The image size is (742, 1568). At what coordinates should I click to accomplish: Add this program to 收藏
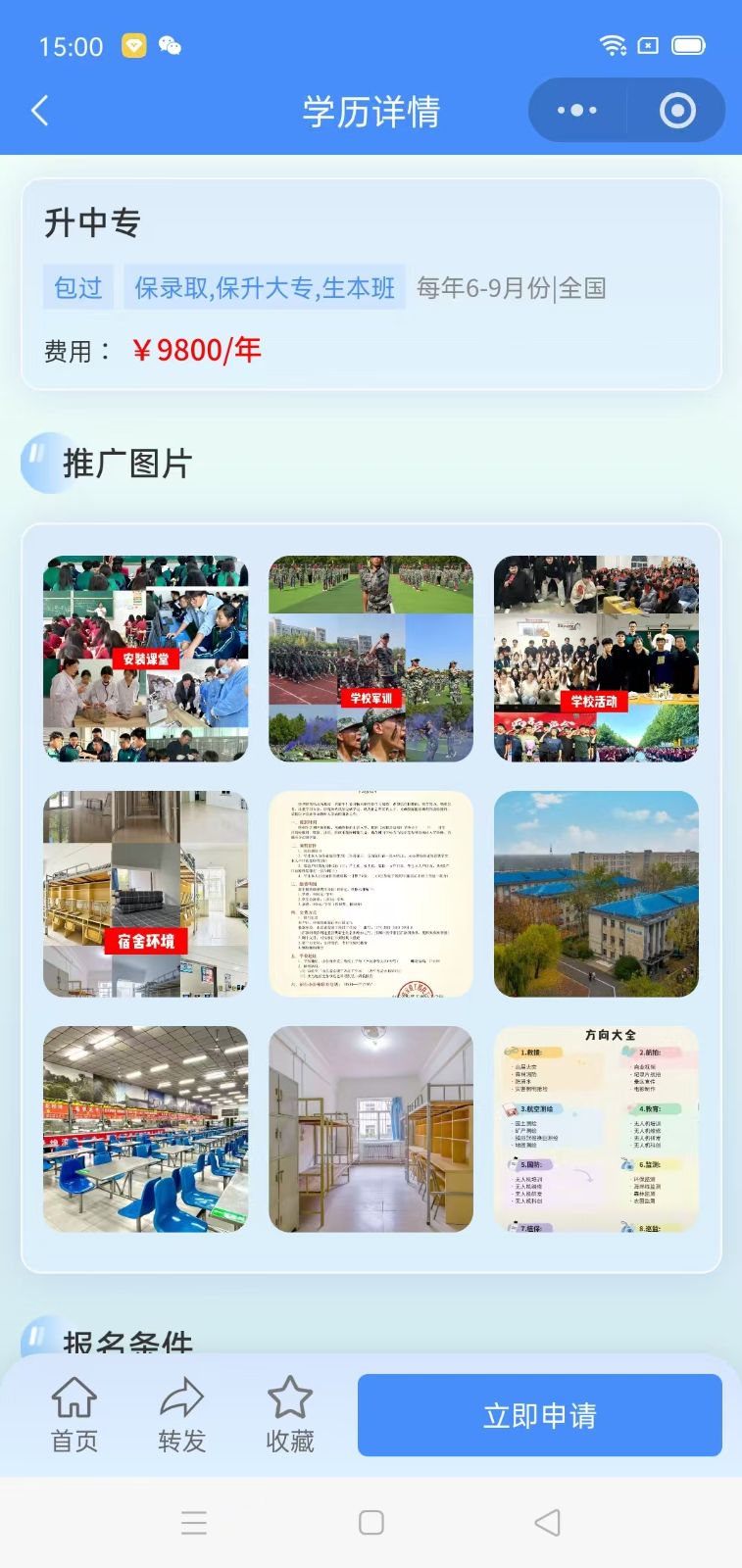290,1415
